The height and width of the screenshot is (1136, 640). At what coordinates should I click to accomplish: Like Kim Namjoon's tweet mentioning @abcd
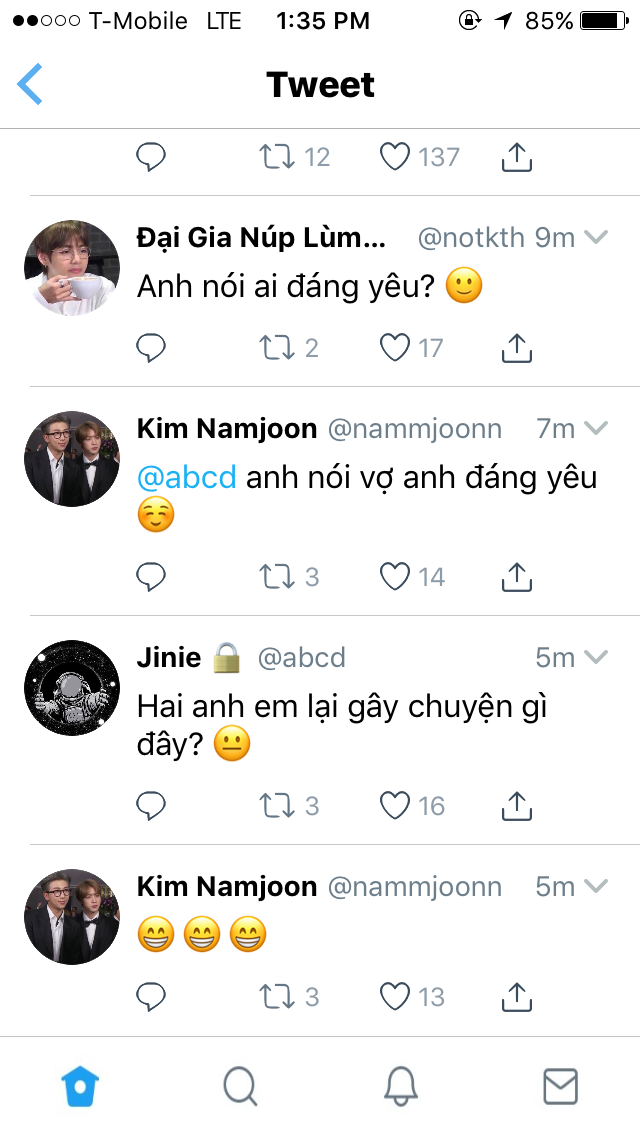396,576
